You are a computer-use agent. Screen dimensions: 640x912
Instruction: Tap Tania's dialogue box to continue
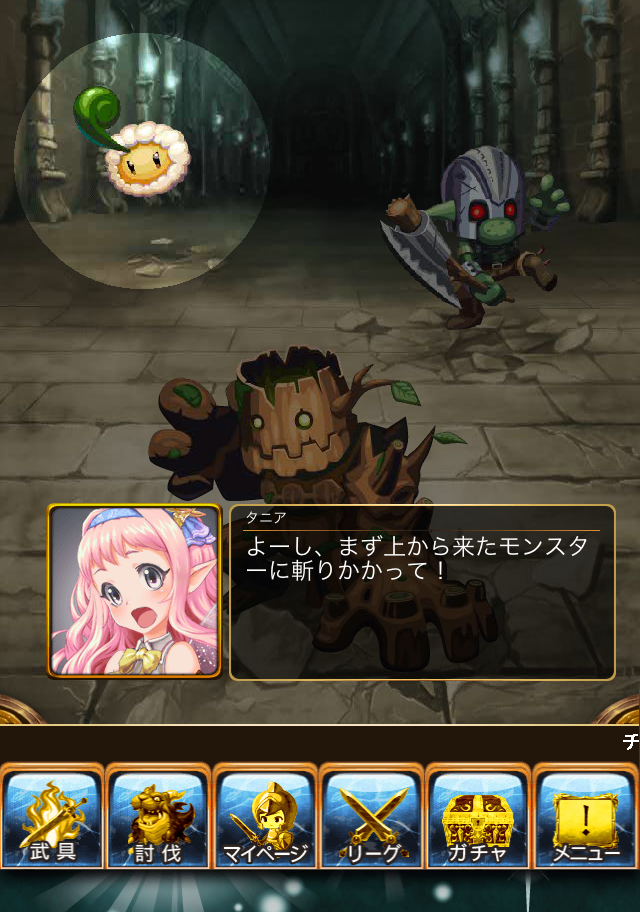click(x=422, y=592)
